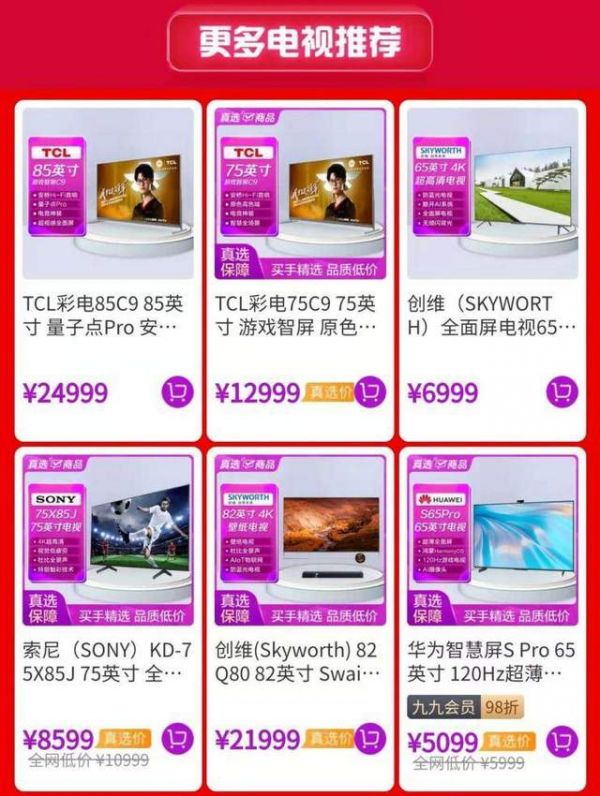Add the ¥8599 Sony TV to cart

click(x=177, y=740)
